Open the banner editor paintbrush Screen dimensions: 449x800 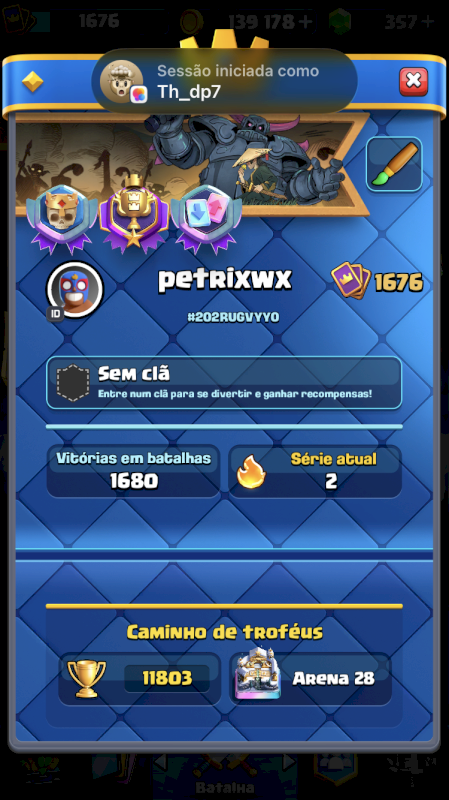[x=394, y=164]
